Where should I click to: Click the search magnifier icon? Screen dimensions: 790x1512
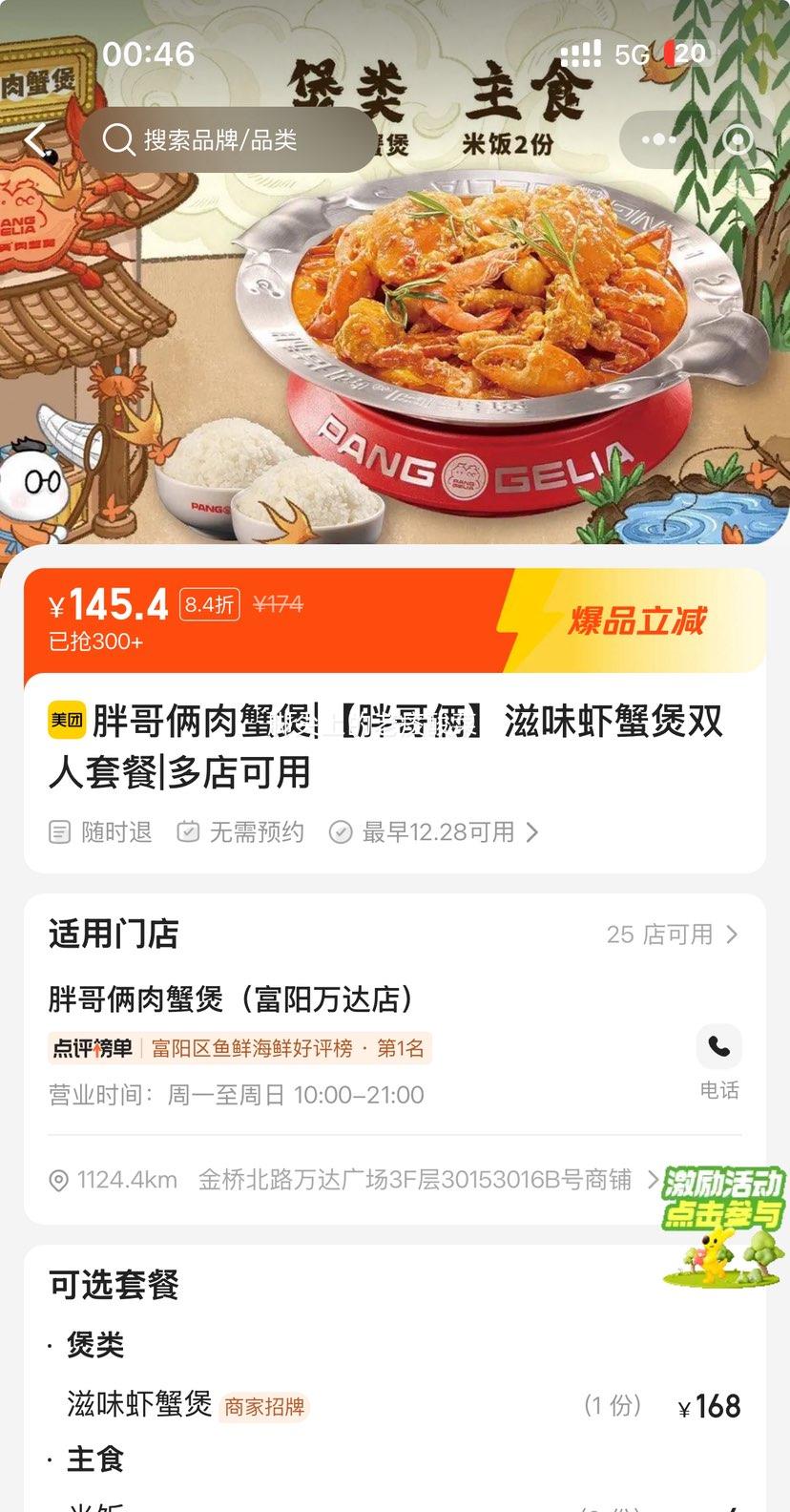click(x=117, y=139)
